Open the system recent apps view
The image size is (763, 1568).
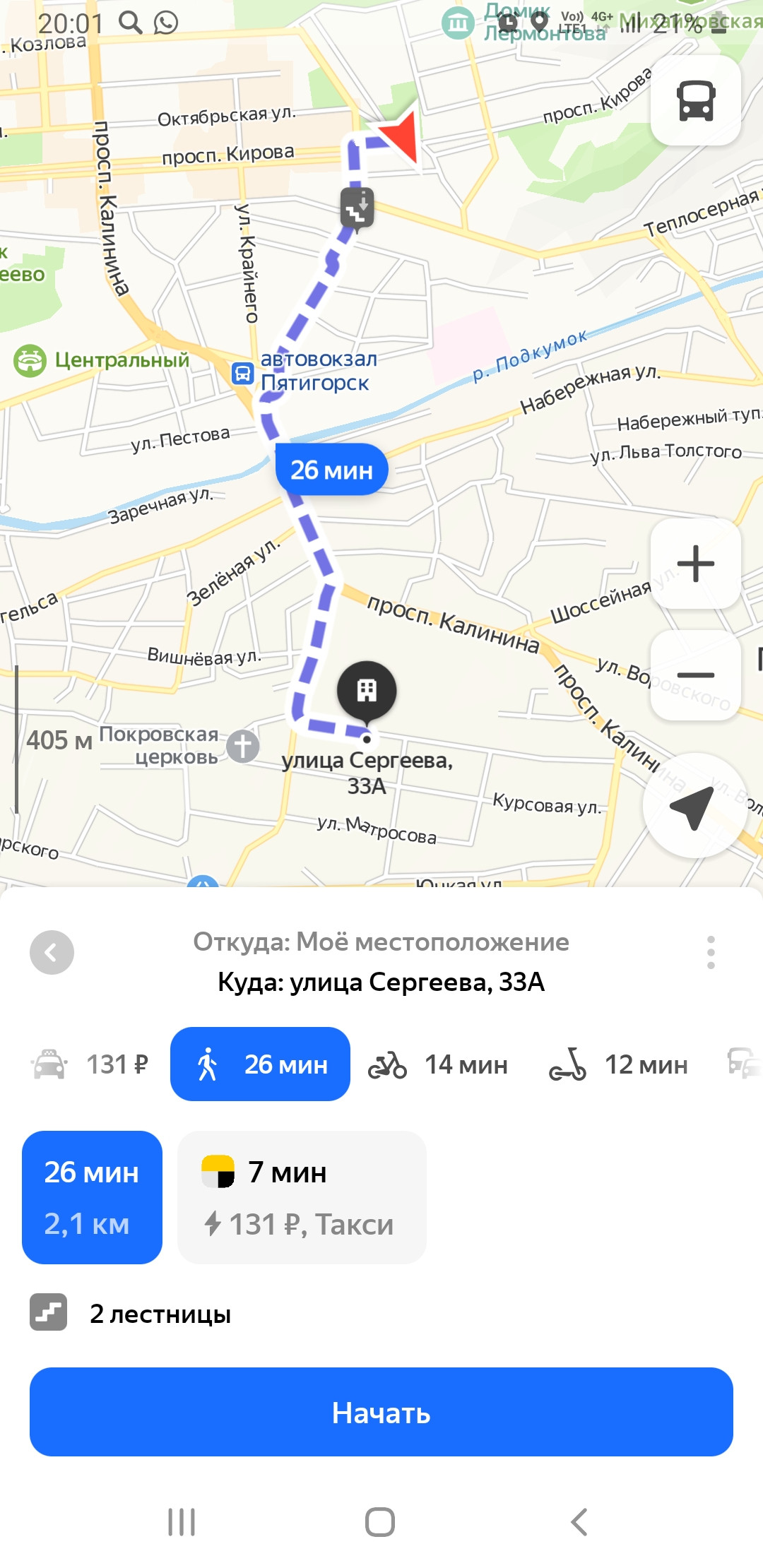[x=182, y=1522]
